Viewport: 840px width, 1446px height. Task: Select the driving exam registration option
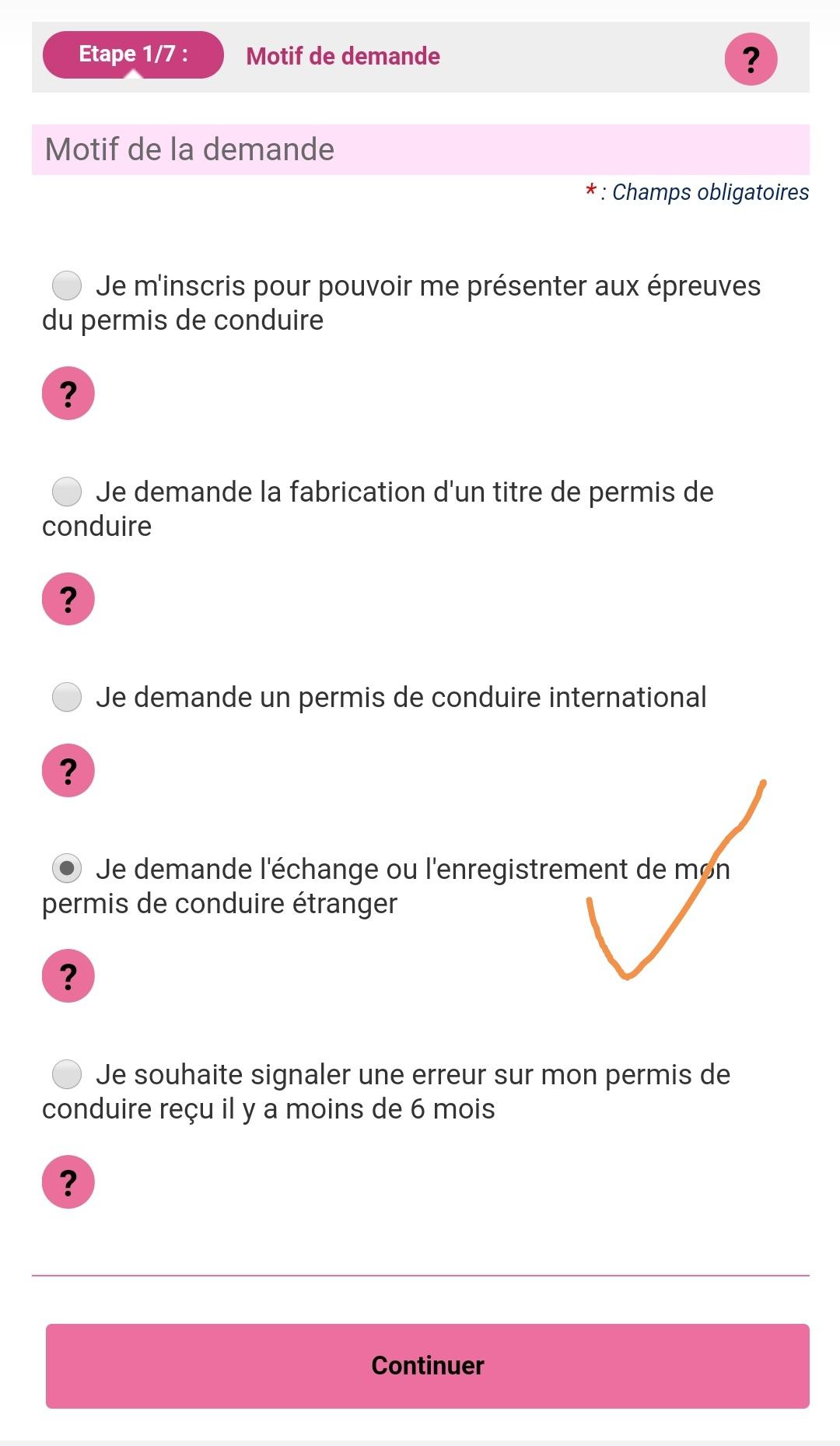(67, 285)
